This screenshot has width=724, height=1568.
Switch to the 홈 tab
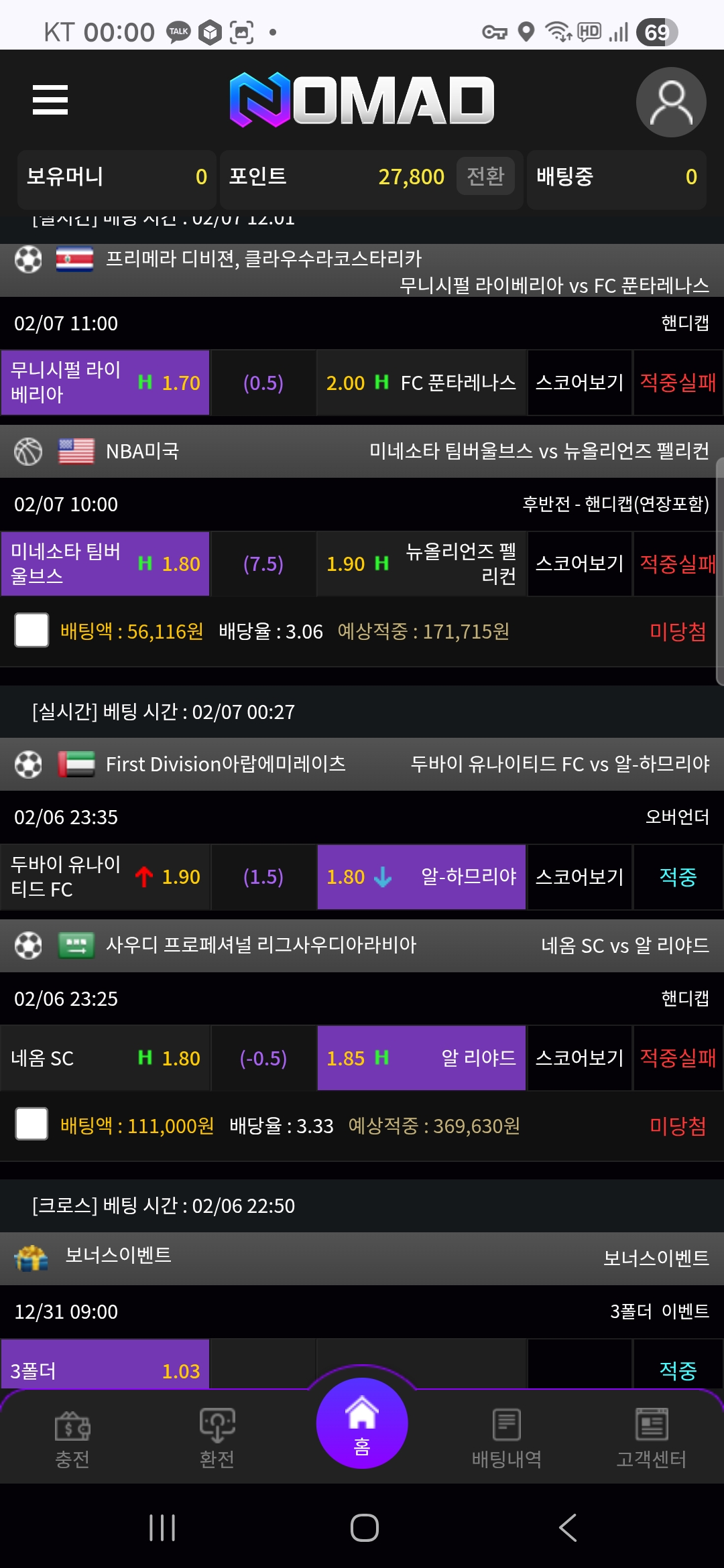click(362, 1423)
